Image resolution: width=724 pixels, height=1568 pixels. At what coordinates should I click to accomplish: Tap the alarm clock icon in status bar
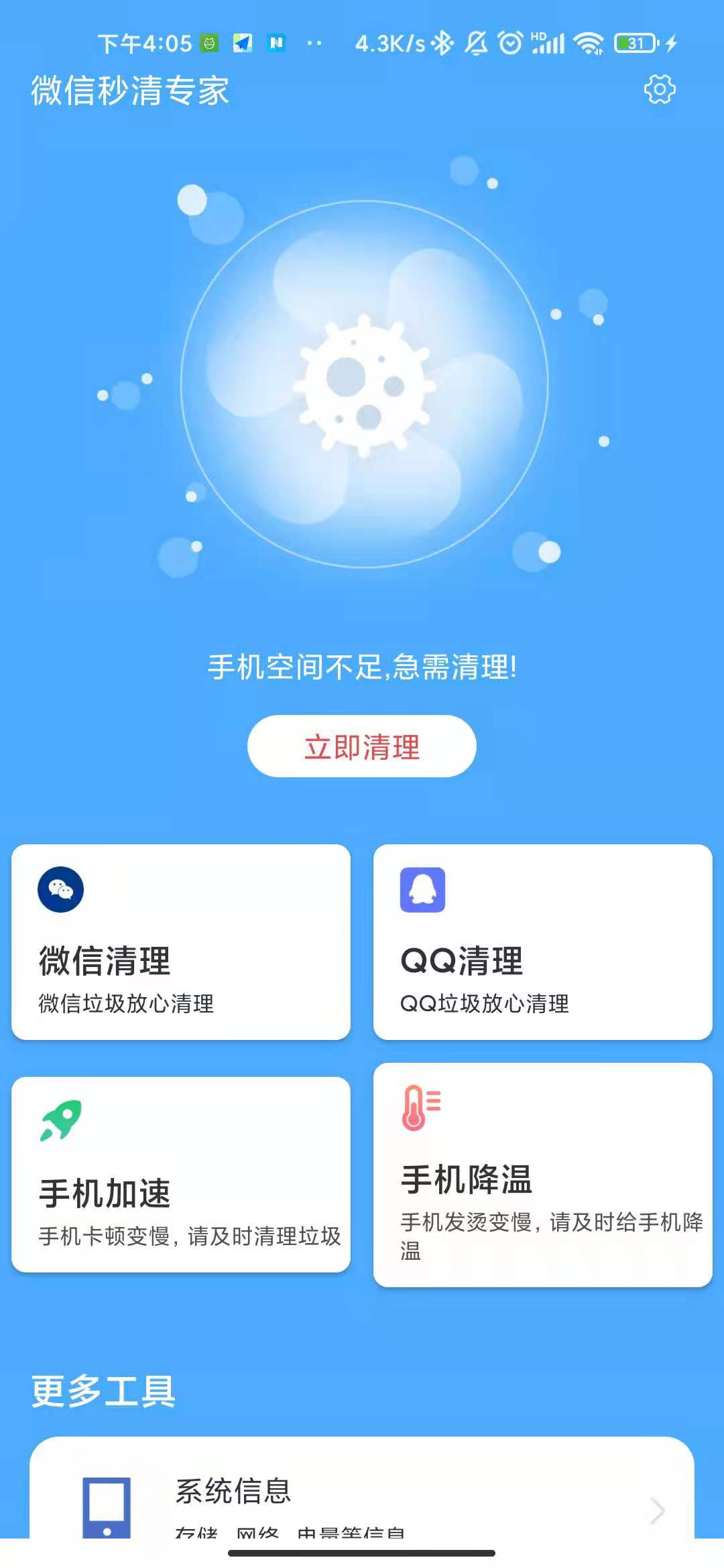pos(509,42)
